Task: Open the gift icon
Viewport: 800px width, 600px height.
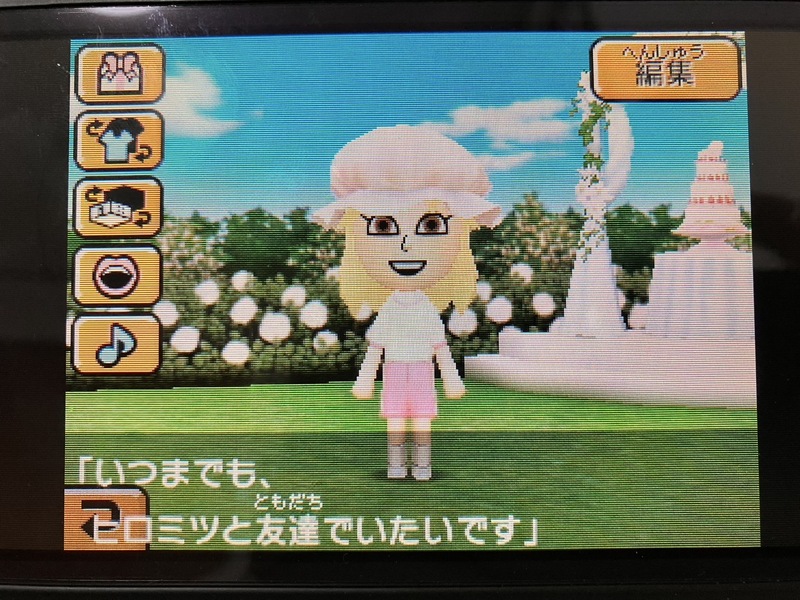Action: (118, 74)
